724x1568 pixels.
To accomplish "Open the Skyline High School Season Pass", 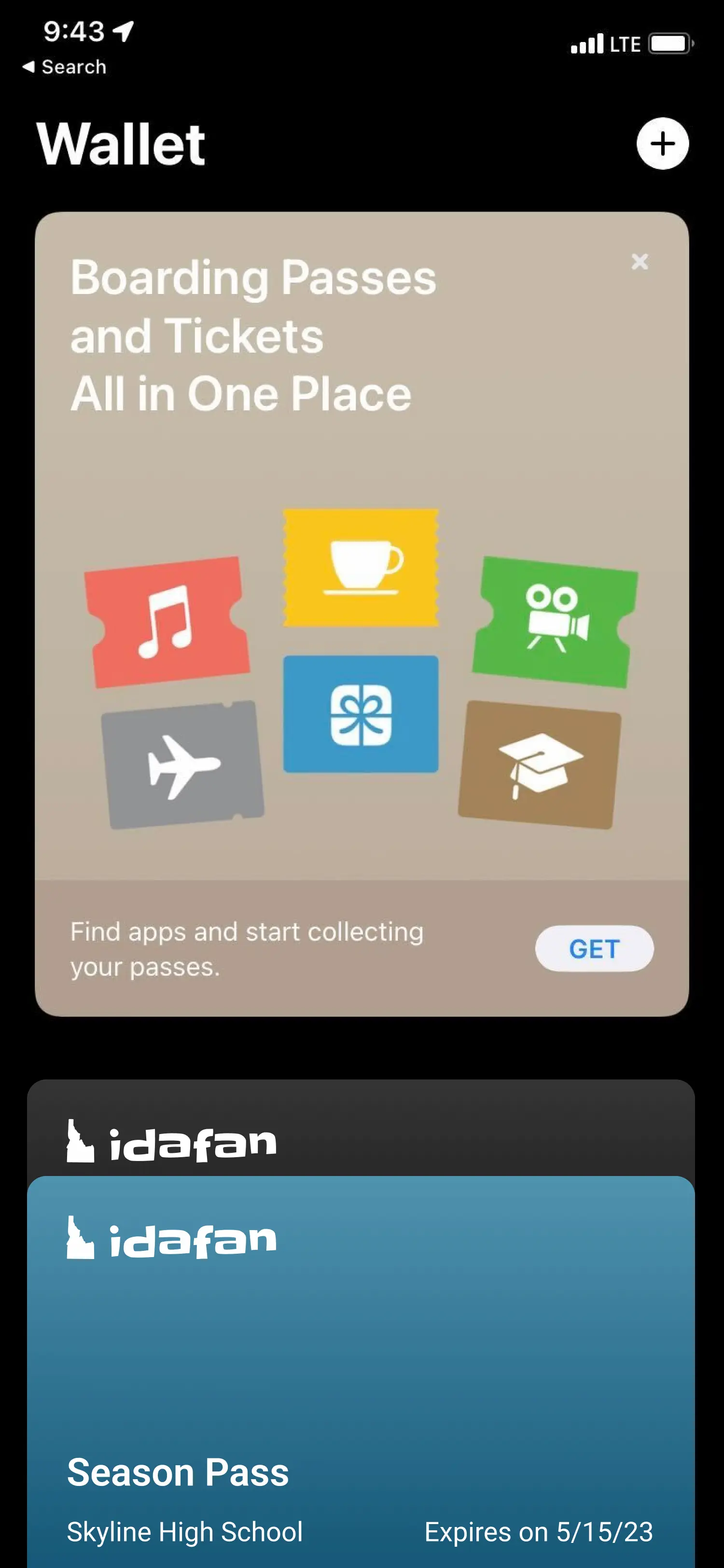I will [x=361, y=1372].
